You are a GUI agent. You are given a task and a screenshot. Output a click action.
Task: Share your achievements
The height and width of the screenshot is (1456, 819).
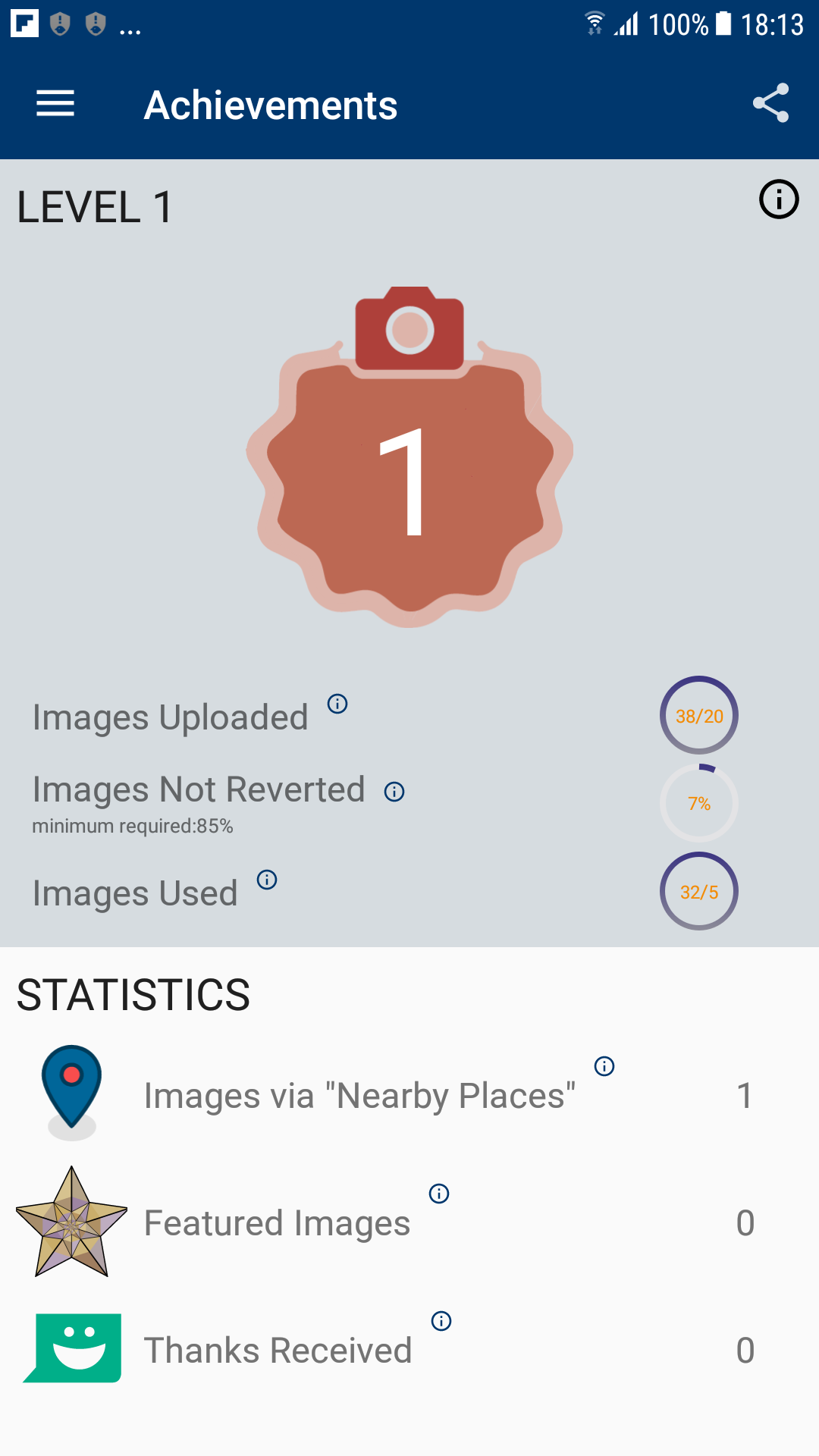(x=770, y=103)
